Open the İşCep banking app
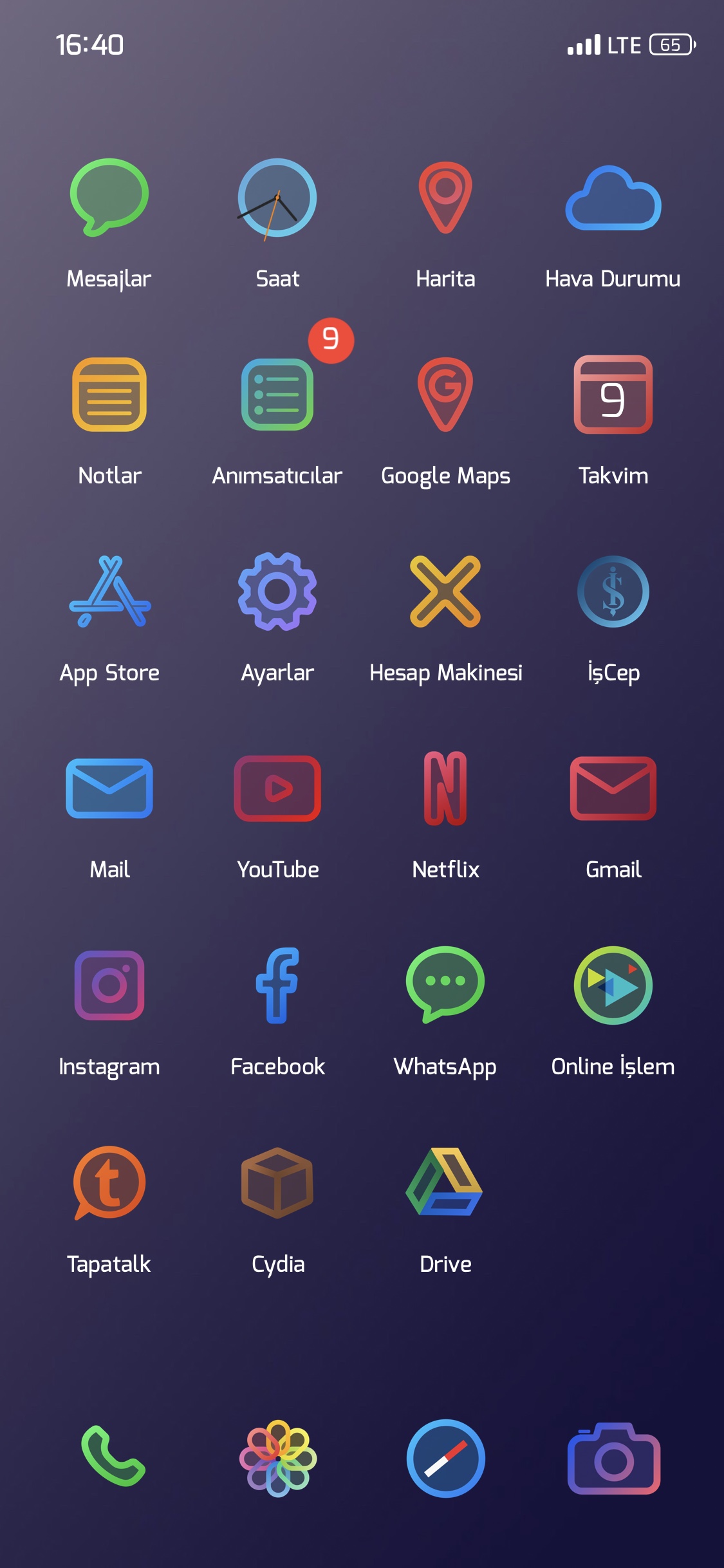This screenshot has width=724, height=1568. point(613,592)
